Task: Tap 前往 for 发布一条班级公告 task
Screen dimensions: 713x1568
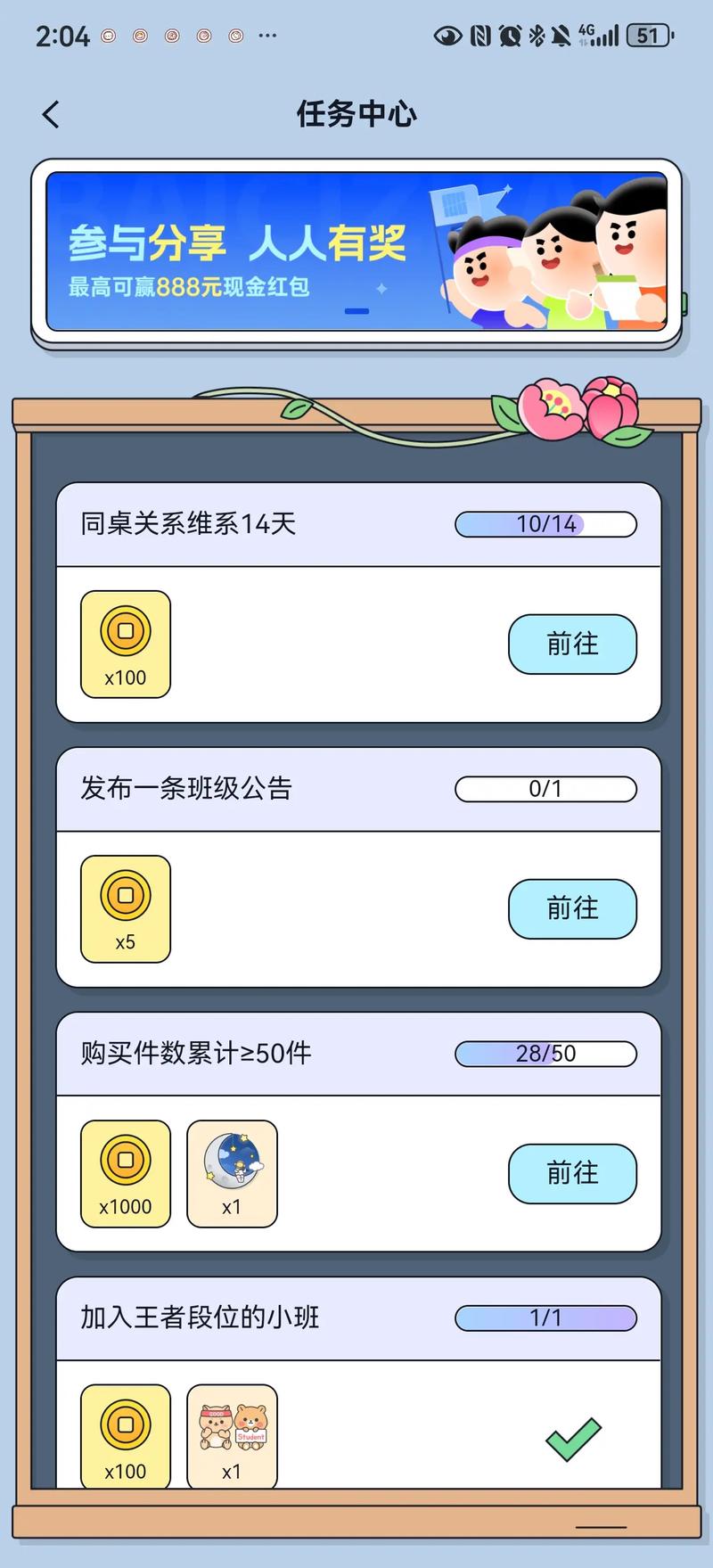Action: click(x=572, y=908)
